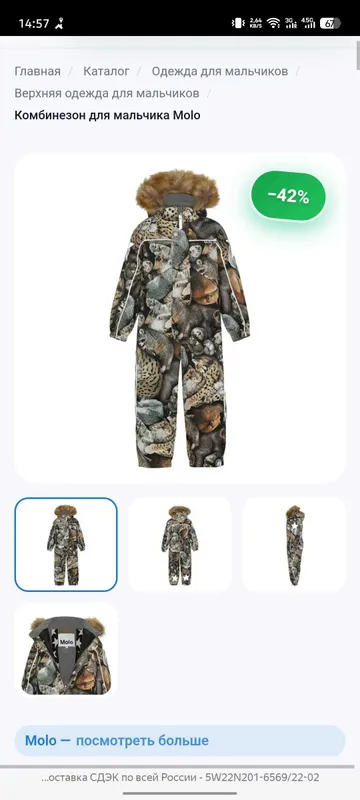Open Верхняя одежда для мальчиков breadcrumb

coord(107,93)
